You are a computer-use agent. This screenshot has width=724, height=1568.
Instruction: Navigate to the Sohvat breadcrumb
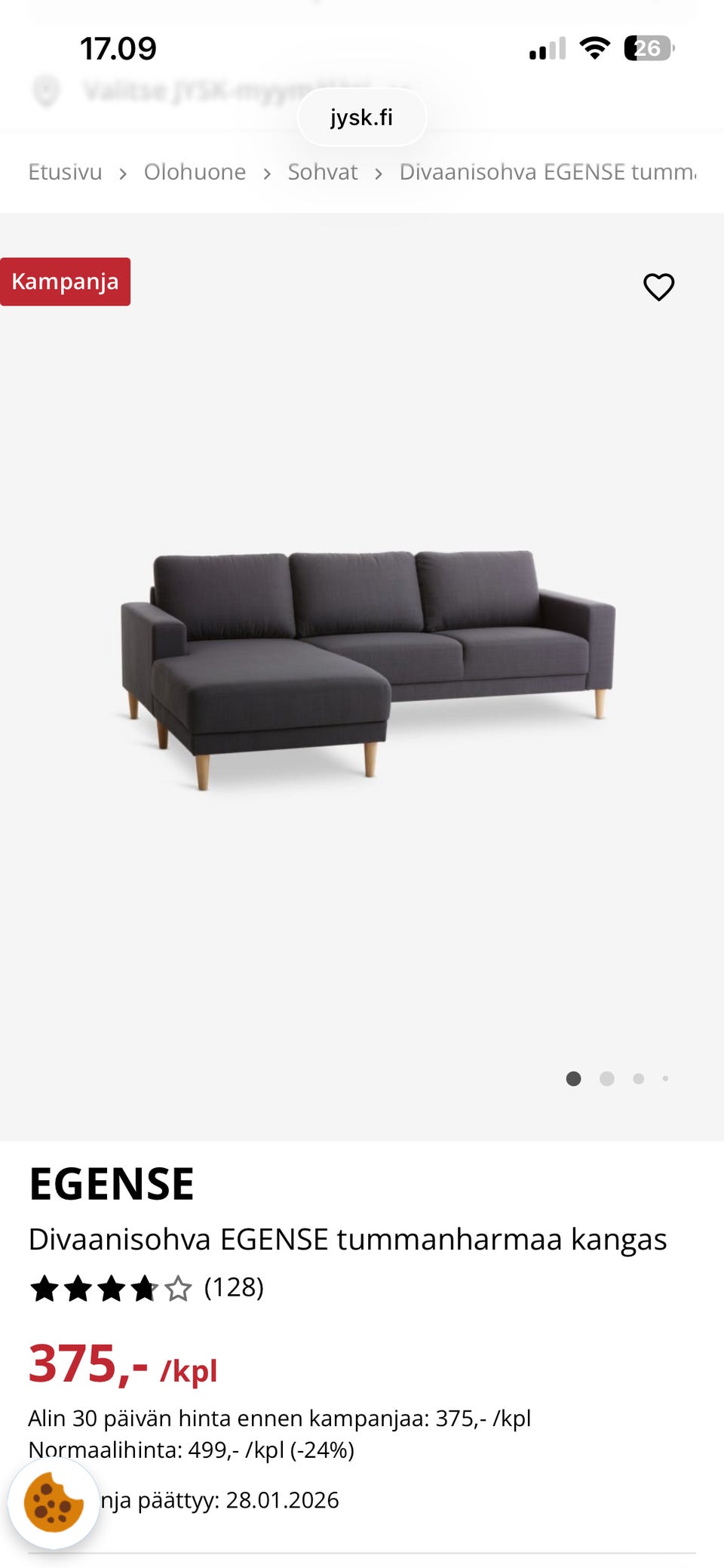click(322, 172)
